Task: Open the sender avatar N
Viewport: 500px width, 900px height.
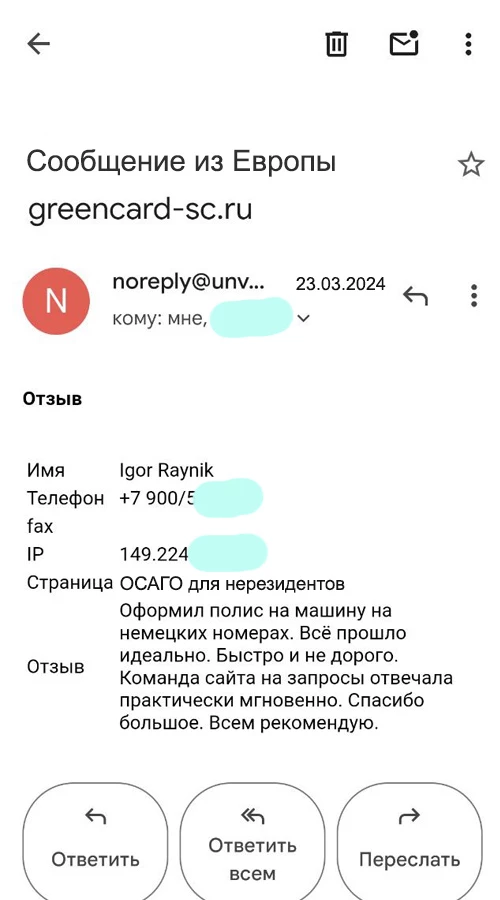Action: point(56,301)
